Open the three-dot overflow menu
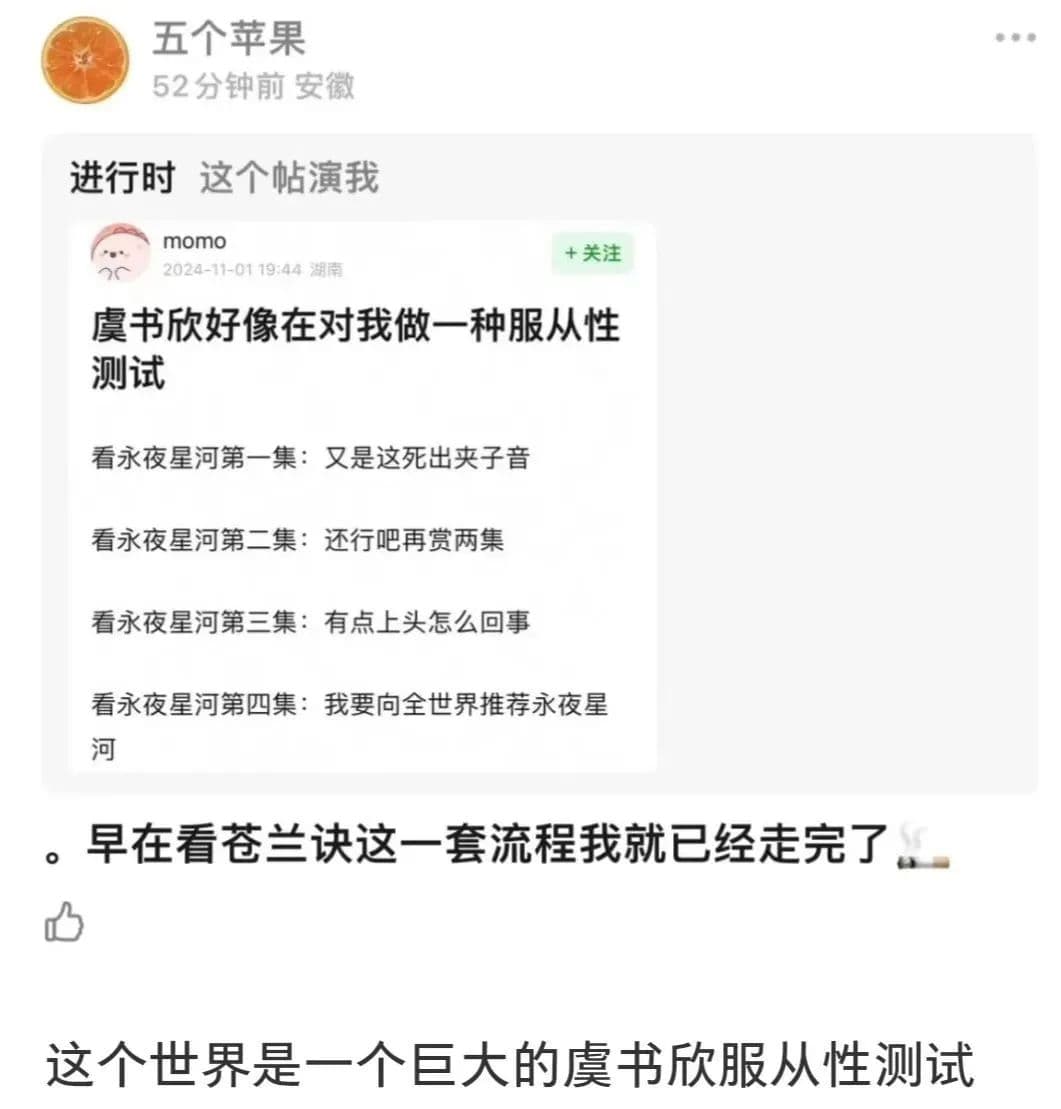This screenshot has height=1109, width=1061. pyautogui.click(x=1014, y=38)
